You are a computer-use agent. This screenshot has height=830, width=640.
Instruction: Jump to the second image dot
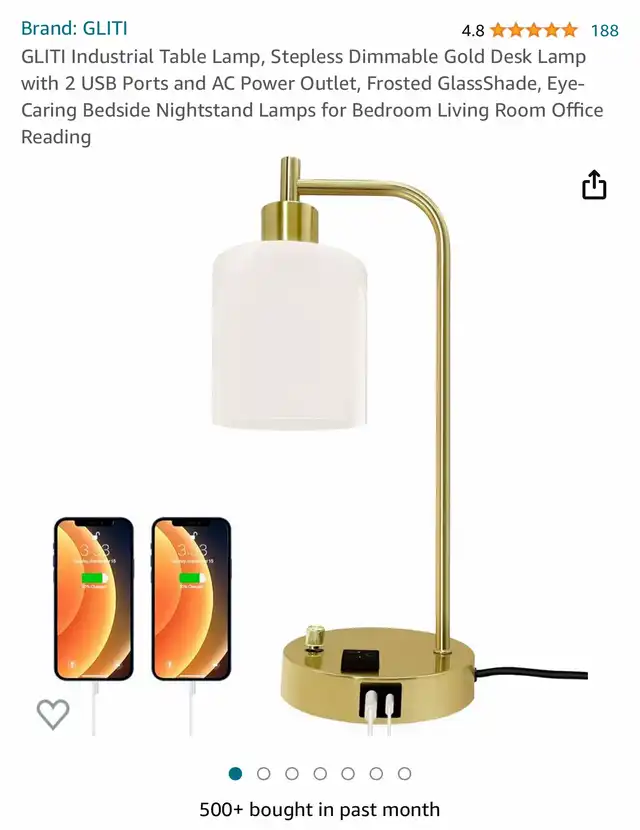pos(264,773)
